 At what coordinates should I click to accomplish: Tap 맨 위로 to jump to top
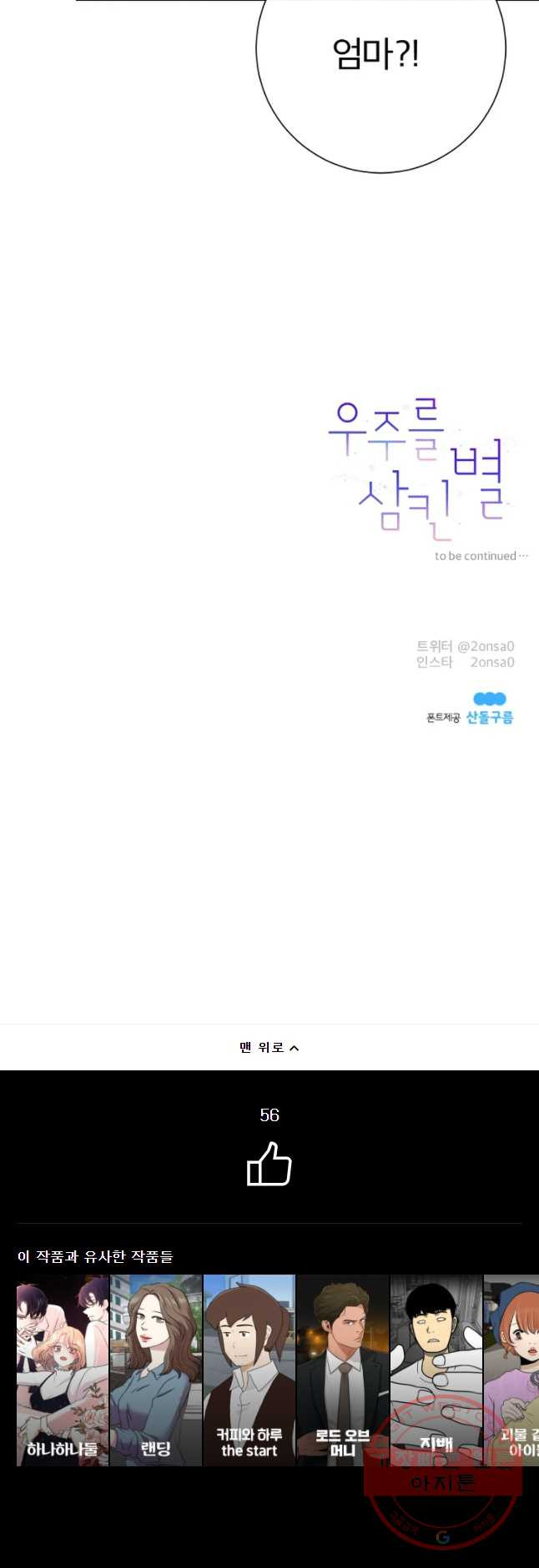(x=269, y=1047)
